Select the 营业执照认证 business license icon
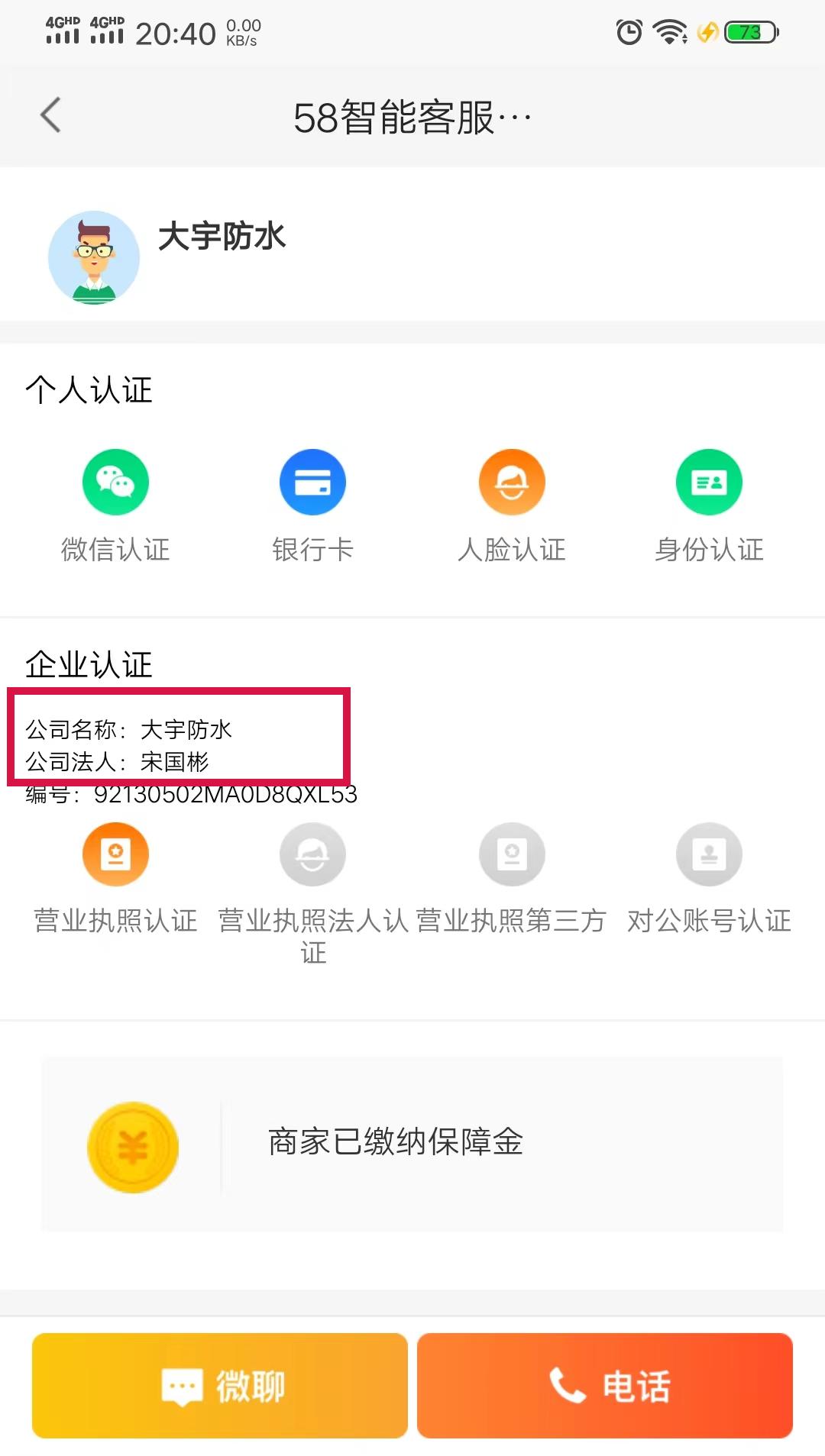Image resolution: width=825 pixels, height=1456 pixels. (115, 854)
